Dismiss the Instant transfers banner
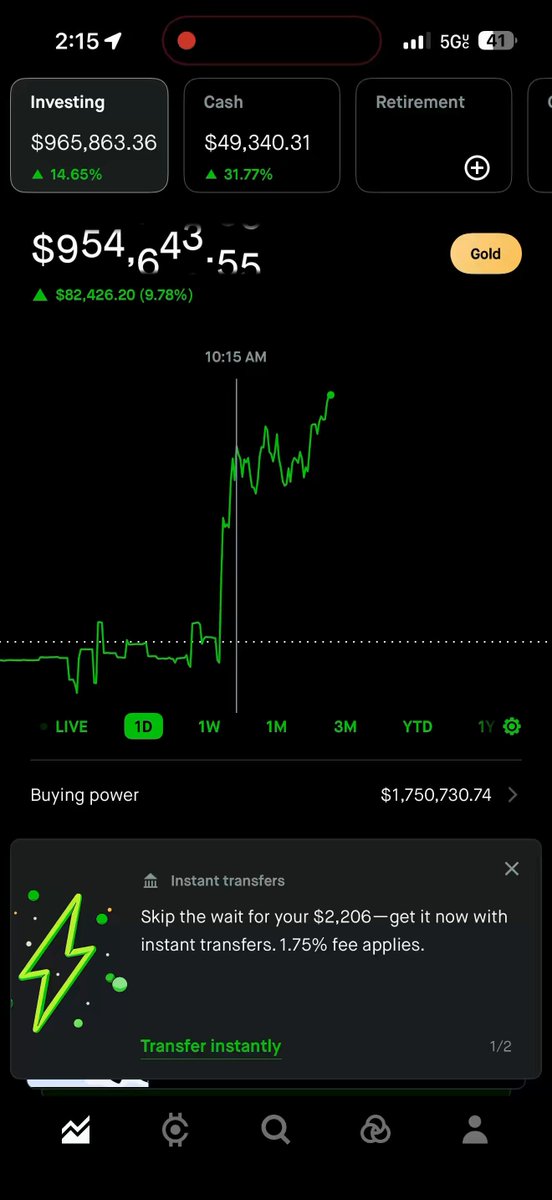 coord(512,869)
